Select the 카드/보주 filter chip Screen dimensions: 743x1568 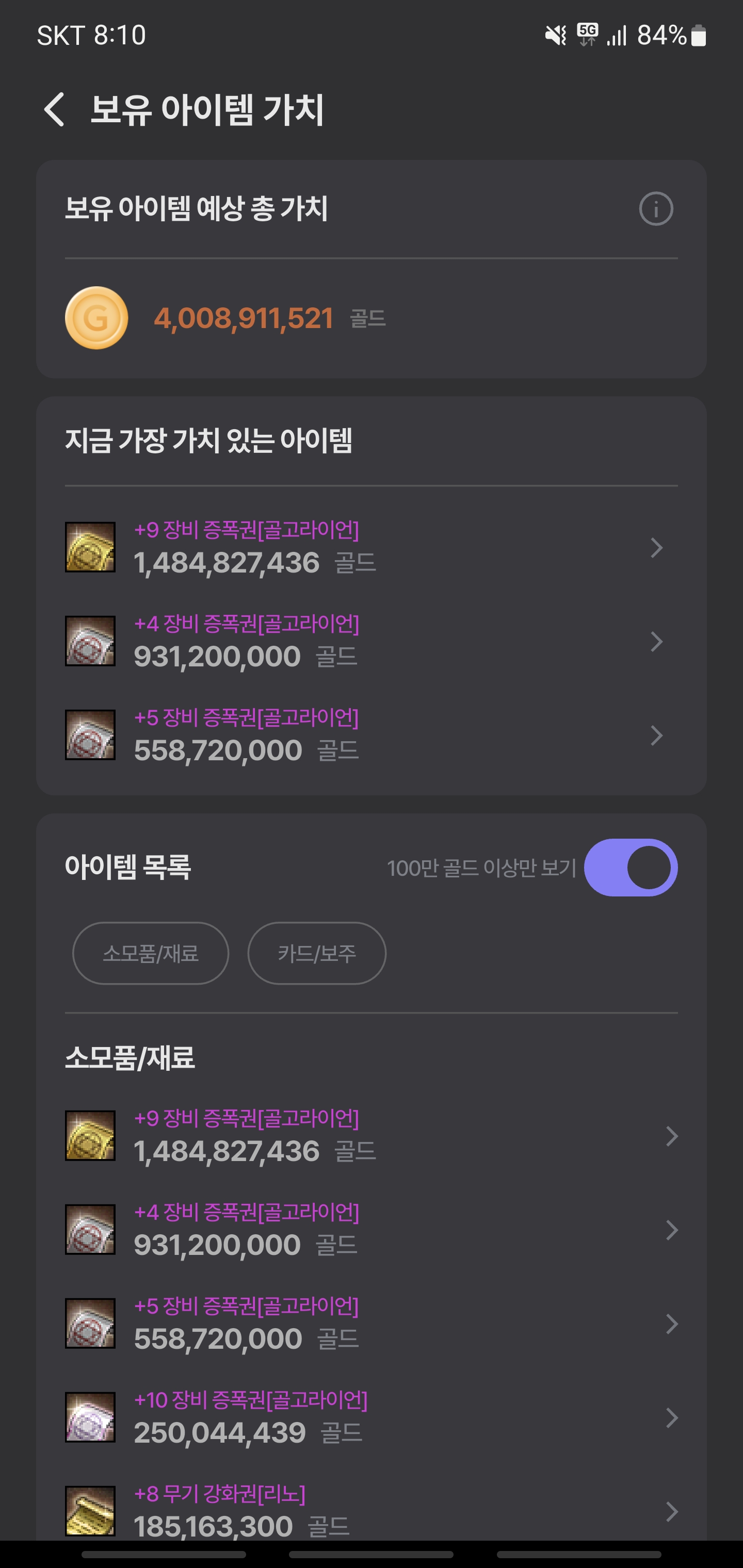317,953
